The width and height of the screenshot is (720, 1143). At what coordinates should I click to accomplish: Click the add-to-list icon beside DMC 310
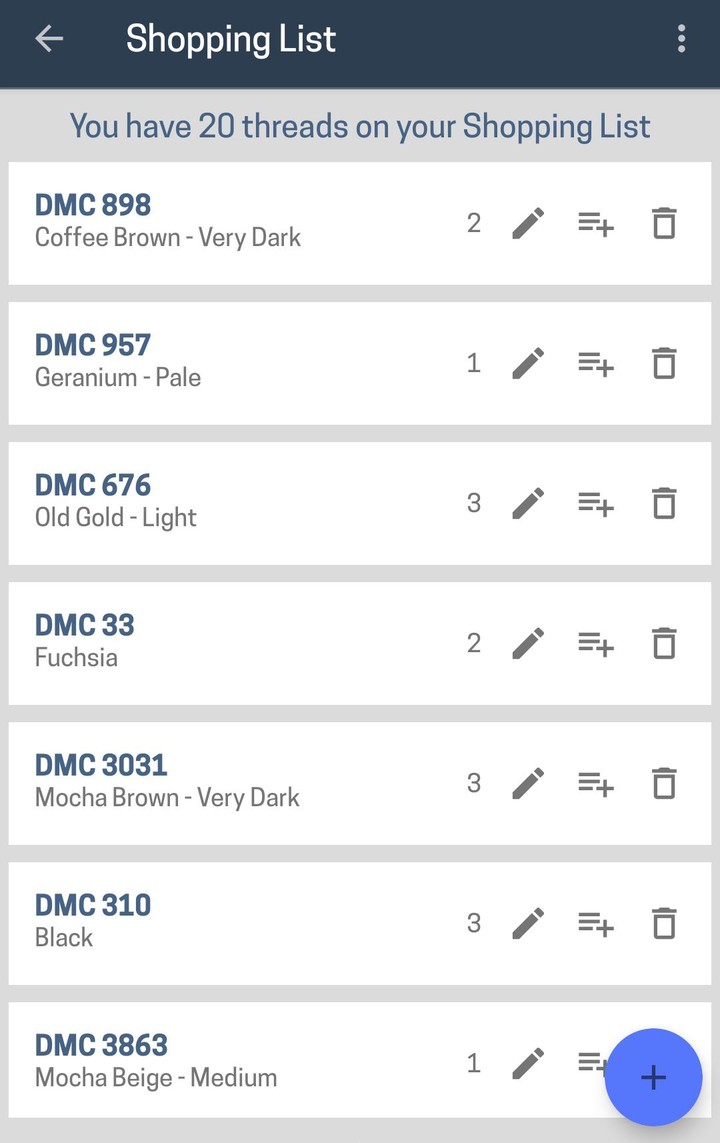pyautogui.click(x=595, y=924)
